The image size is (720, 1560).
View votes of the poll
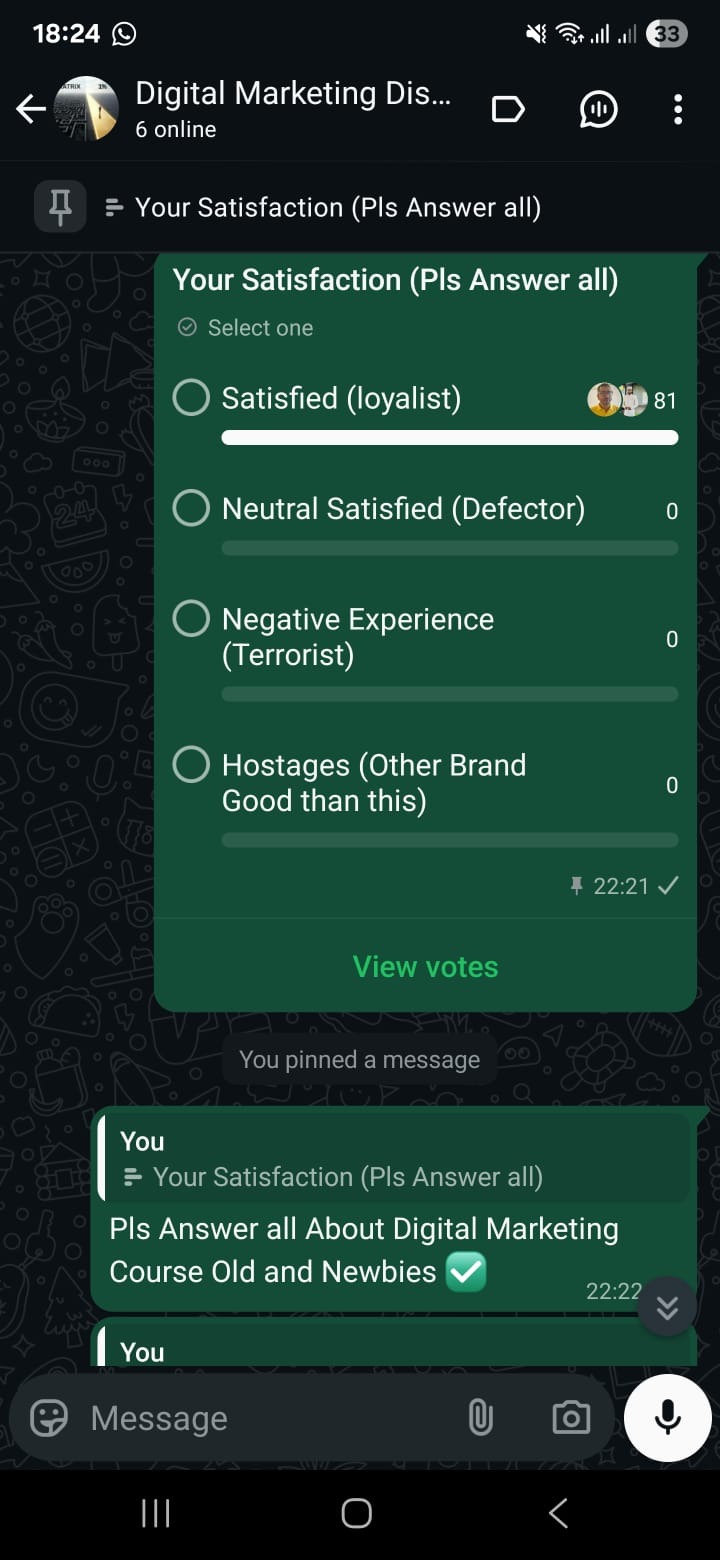coord(425,967)
